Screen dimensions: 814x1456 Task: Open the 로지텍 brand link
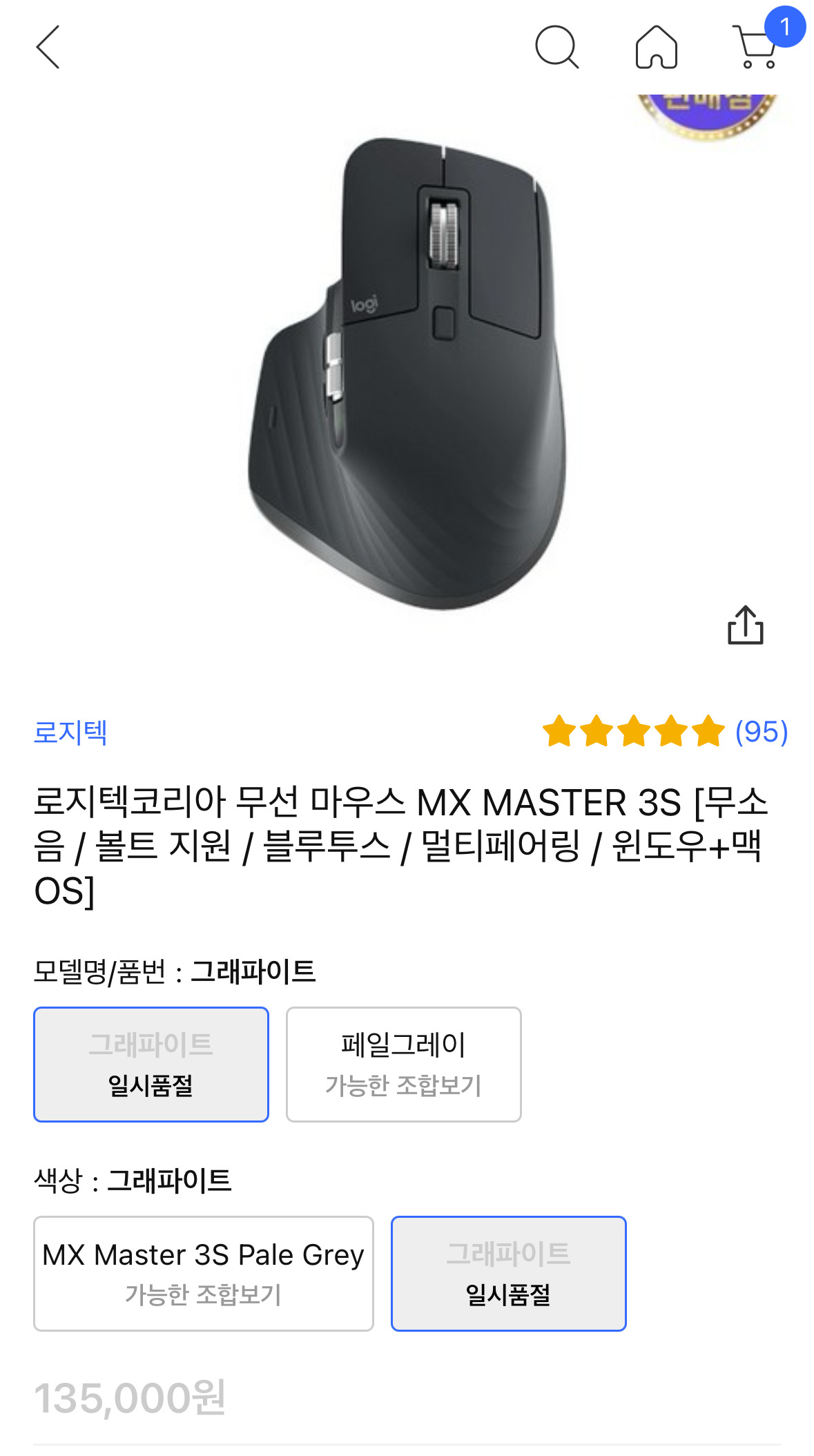(x=70, y=732)
